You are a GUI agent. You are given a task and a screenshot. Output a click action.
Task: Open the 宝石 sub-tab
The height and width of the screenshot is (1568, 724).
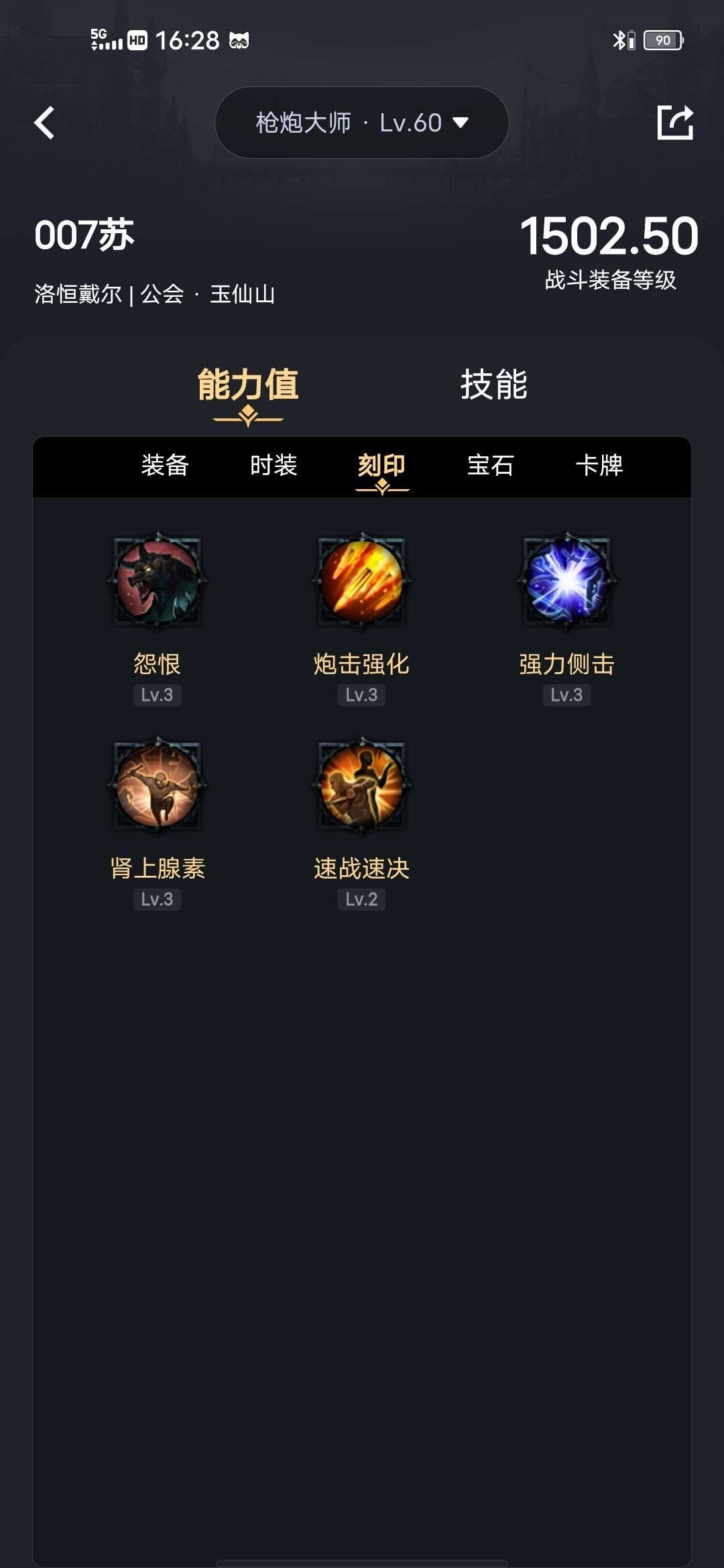[489, 468]
